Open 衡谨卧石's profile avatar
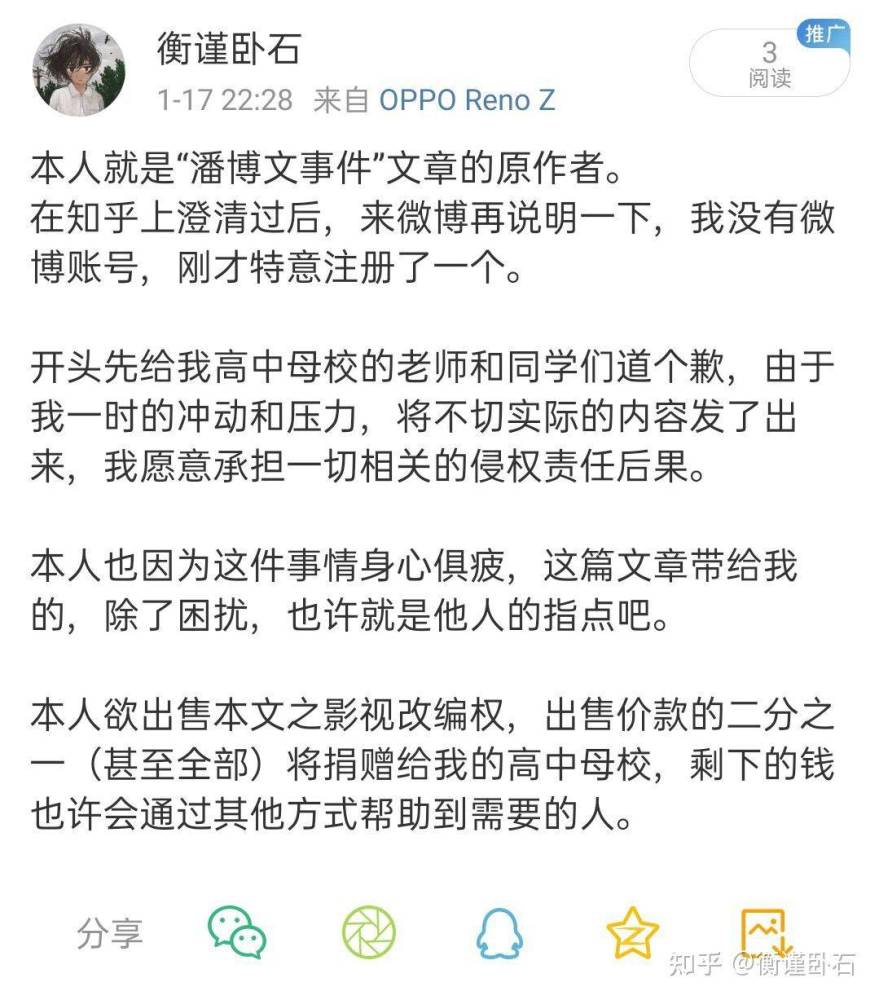Image resolution: width=879 pixels, height=1000 pixels. pyautogui.click(x=79, y=69)
